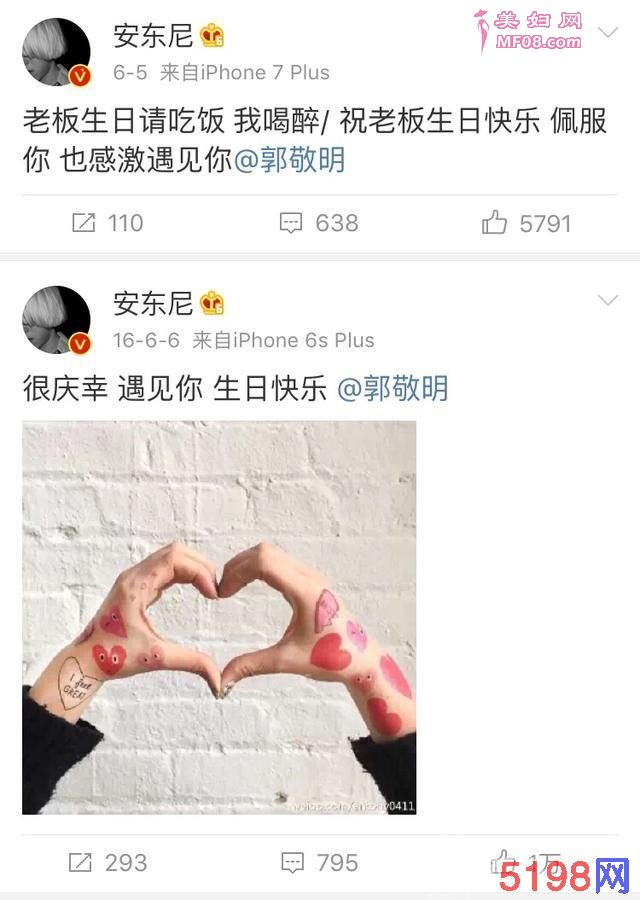This screenshot has width=640, height=900.
Task: Open 安东尼's profile from the 6-5 post avatar
Action: 57,52
